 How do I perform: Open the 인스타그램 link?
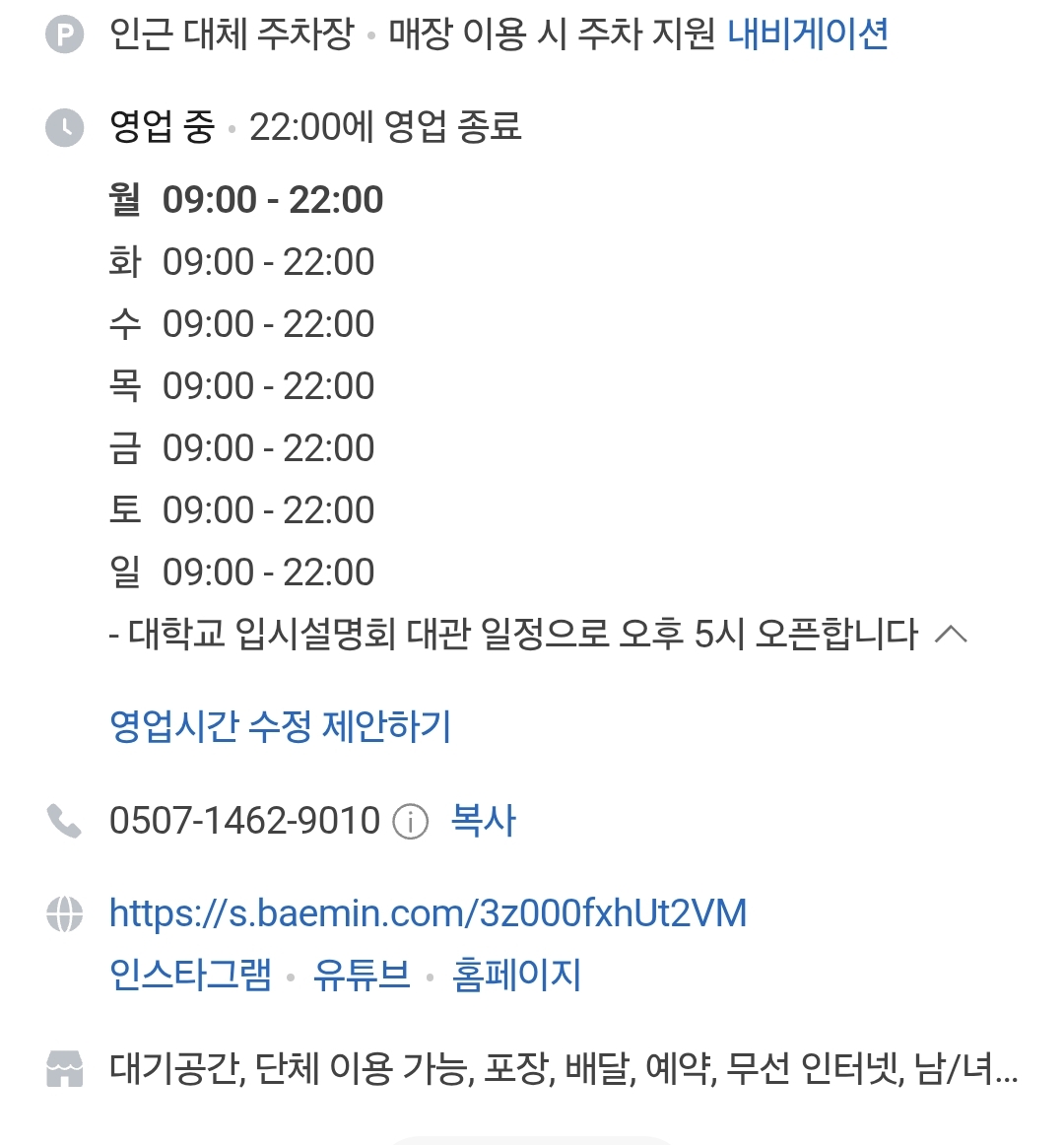click(x=190, y=975)
